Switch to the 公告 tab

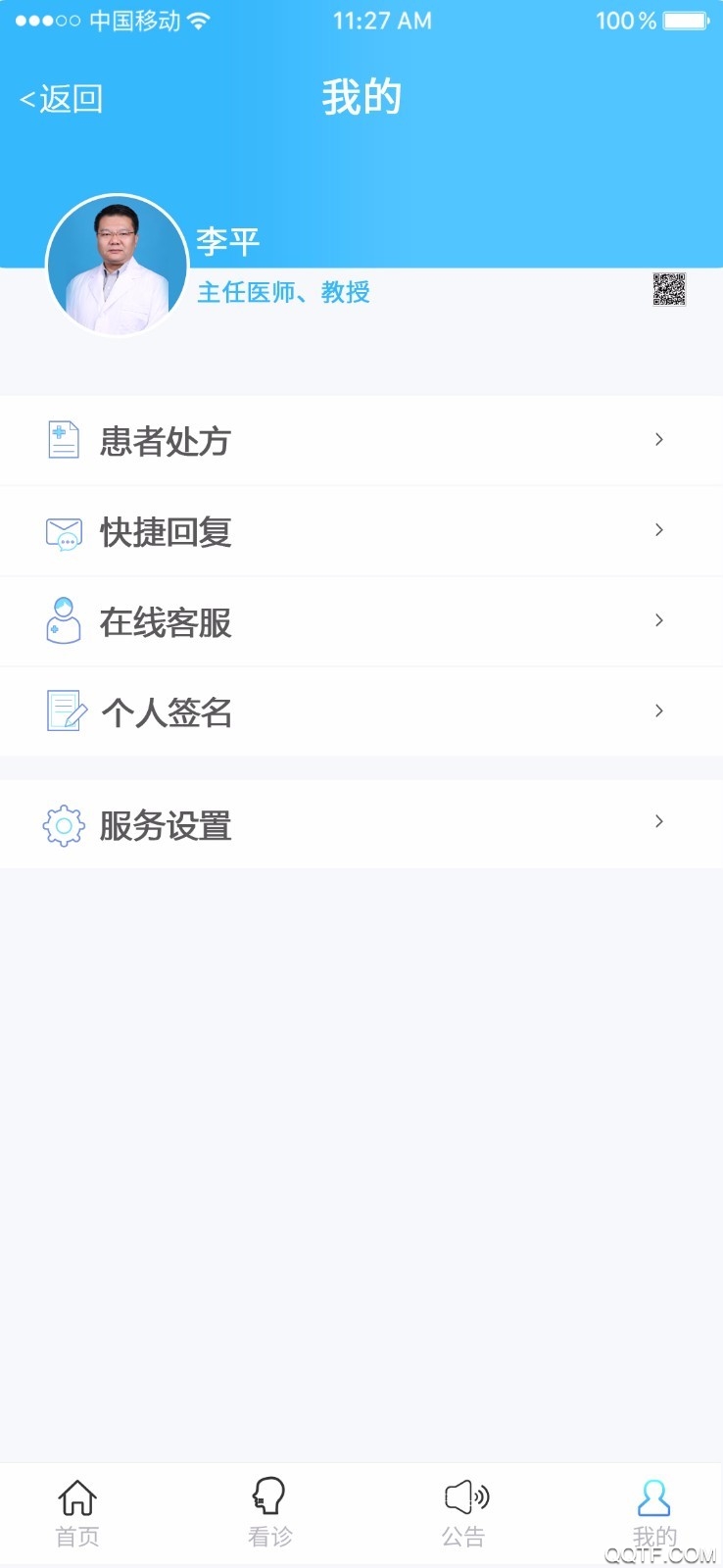(x=464, y=1512)
